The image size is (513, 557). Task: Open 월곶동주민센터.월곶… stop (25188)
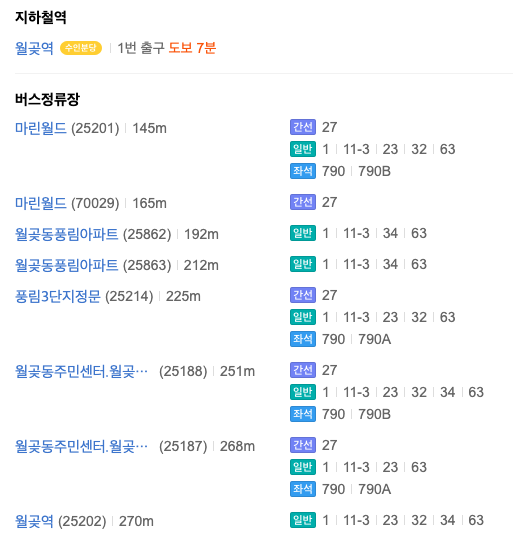click(x=81, y=372)
